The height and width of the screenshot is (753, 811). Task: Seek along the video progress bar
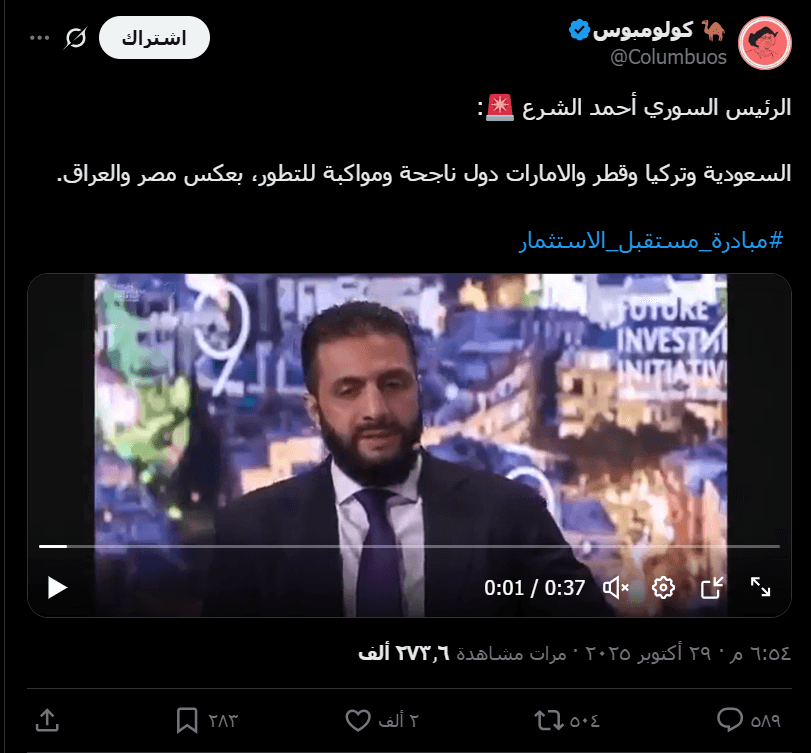coord(400,546)
